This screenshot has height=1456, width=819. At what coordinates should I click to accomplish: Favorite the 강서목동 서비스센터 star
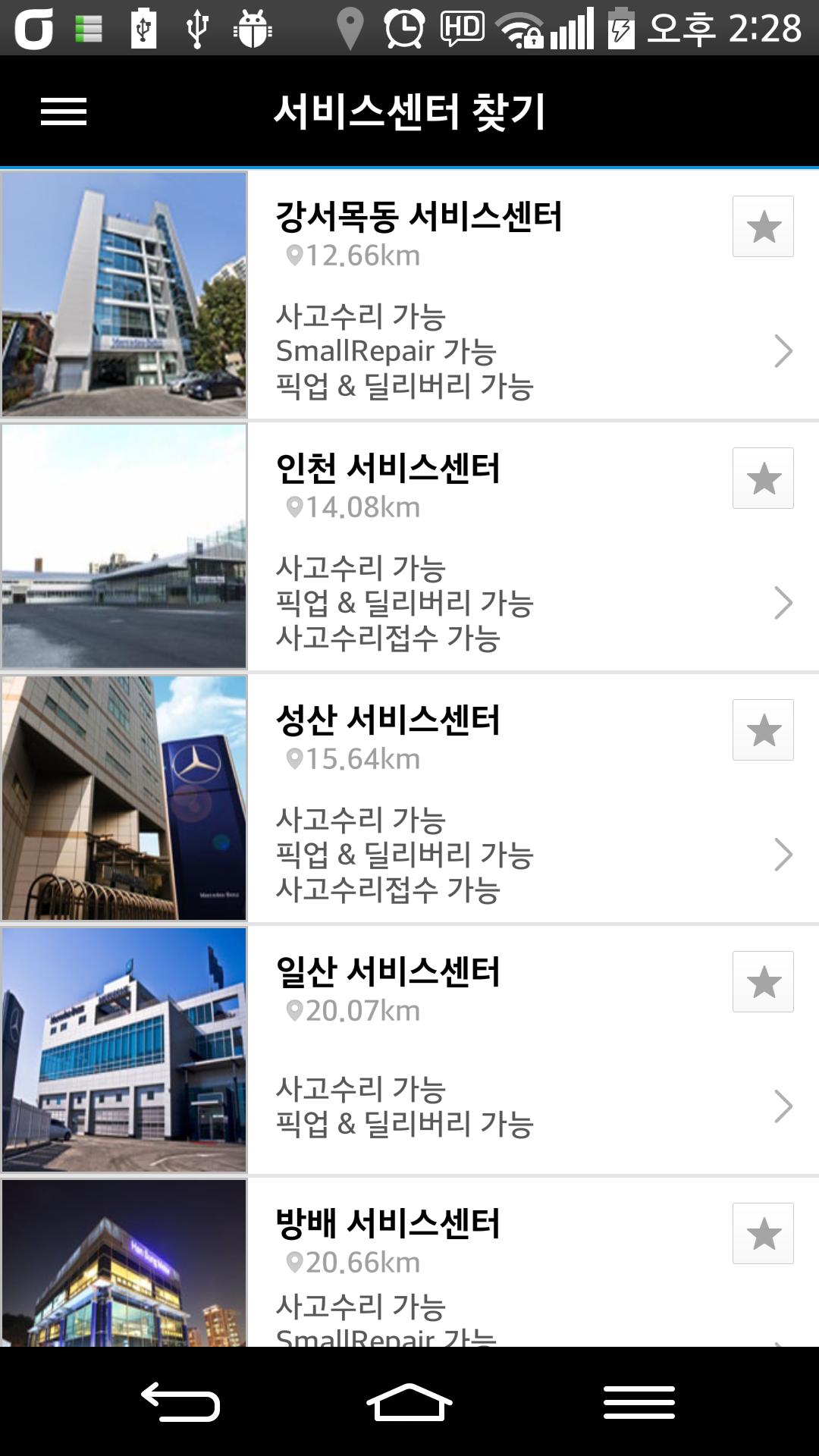[763, 227]
